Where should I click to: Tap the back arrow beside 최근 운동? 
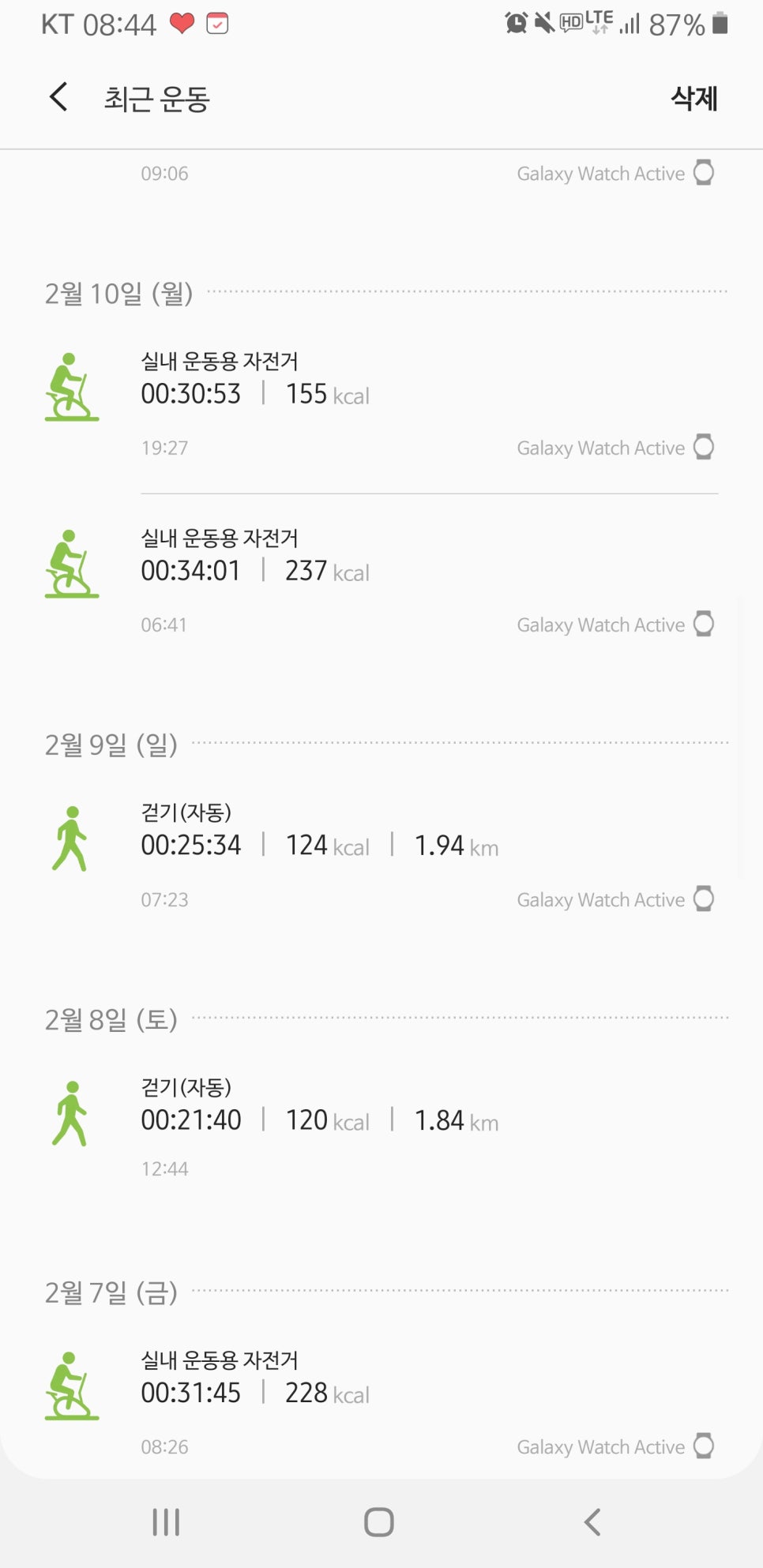coord(57,96)
